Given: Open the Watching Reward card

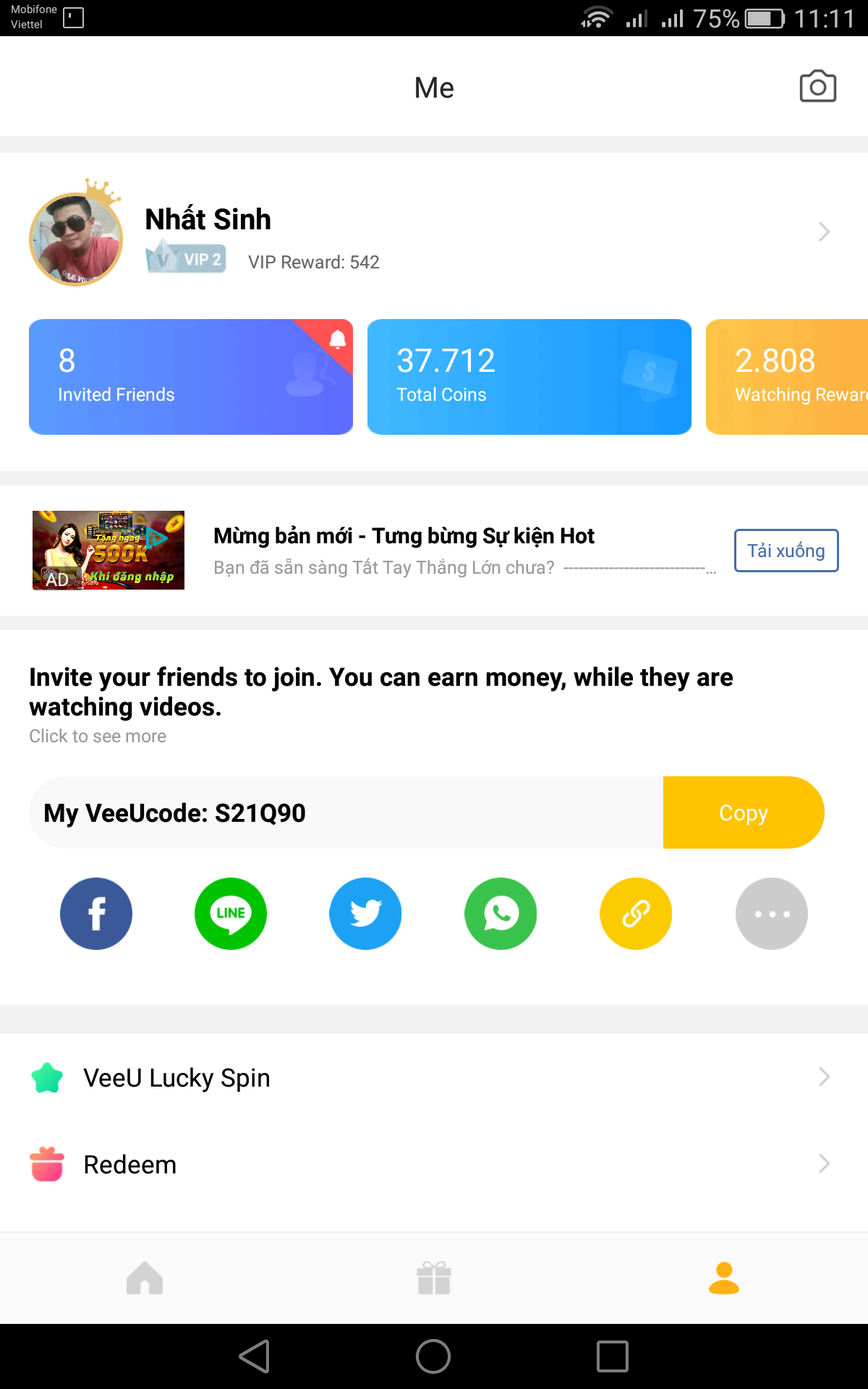Looking at the screenshot, I should pos(788,377).
